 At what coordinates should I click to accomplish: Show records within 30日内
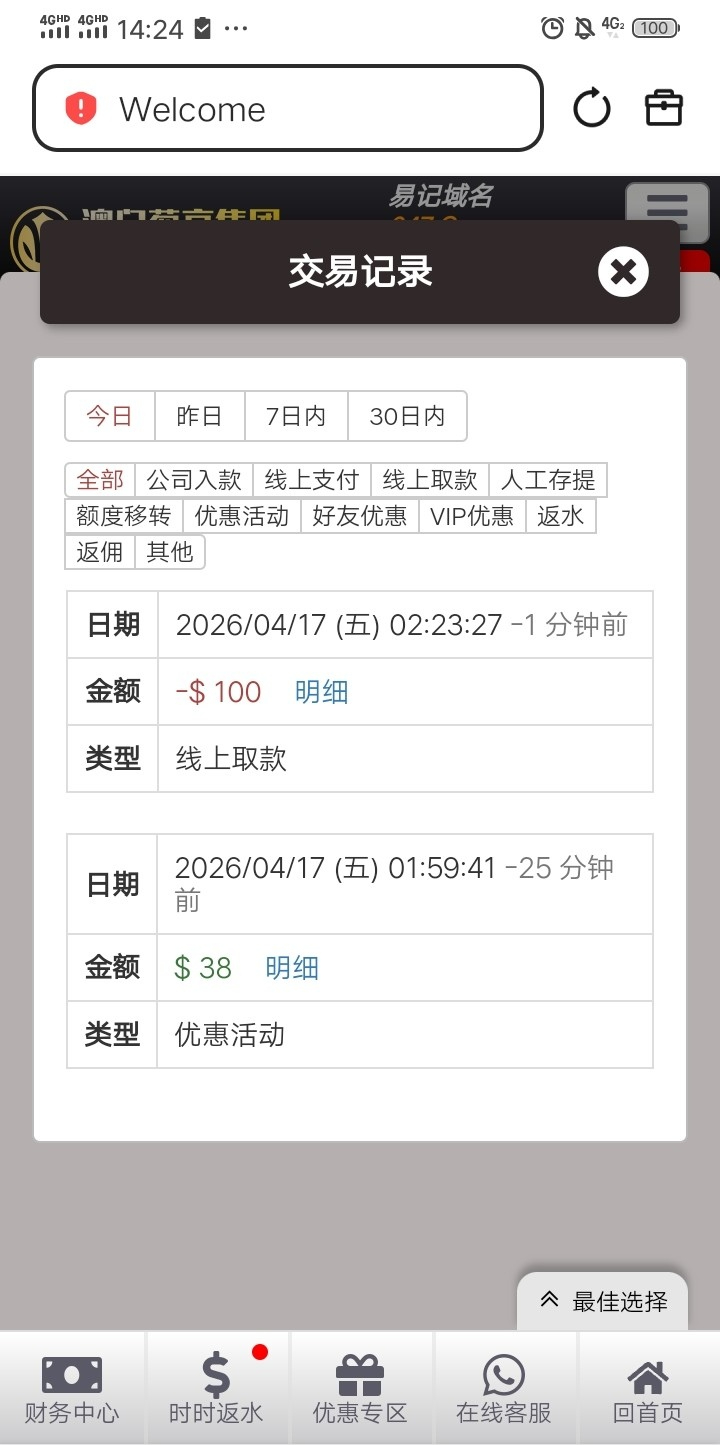(407, 416)
